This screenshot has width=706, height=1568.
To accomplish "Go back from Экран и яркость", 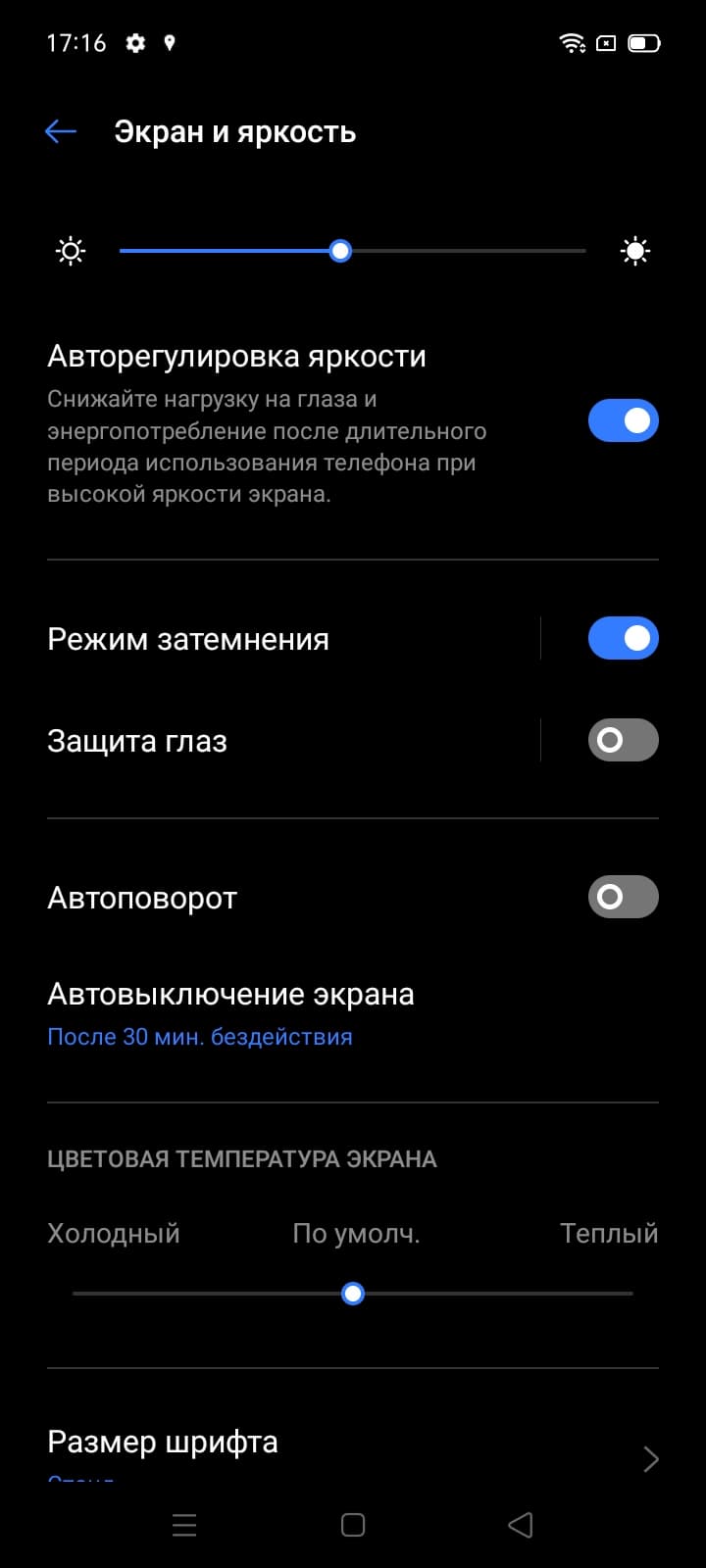I will 61,131.
